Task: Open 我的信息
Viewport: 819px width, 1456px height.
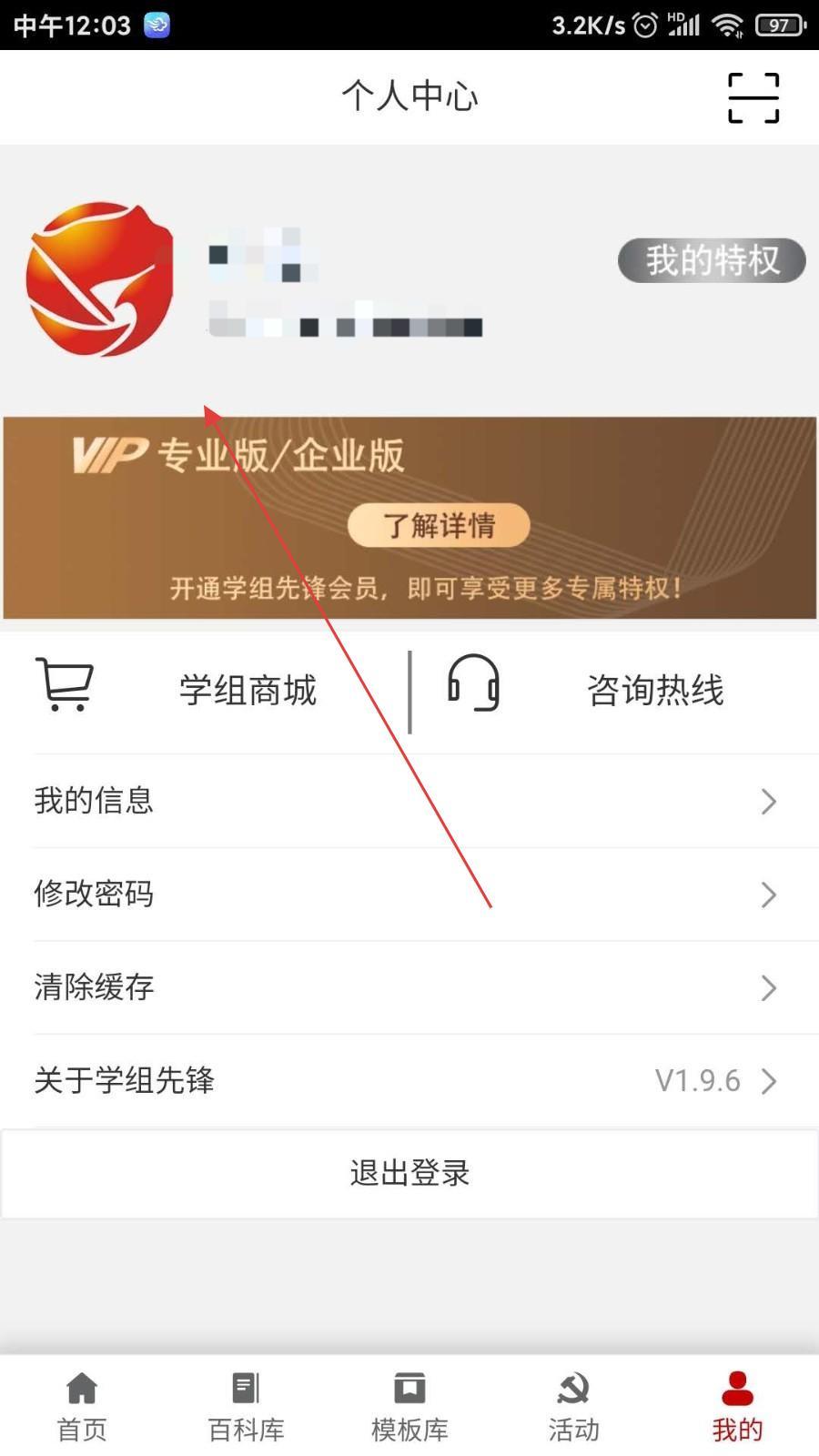Action: click(x=409, y=801)
